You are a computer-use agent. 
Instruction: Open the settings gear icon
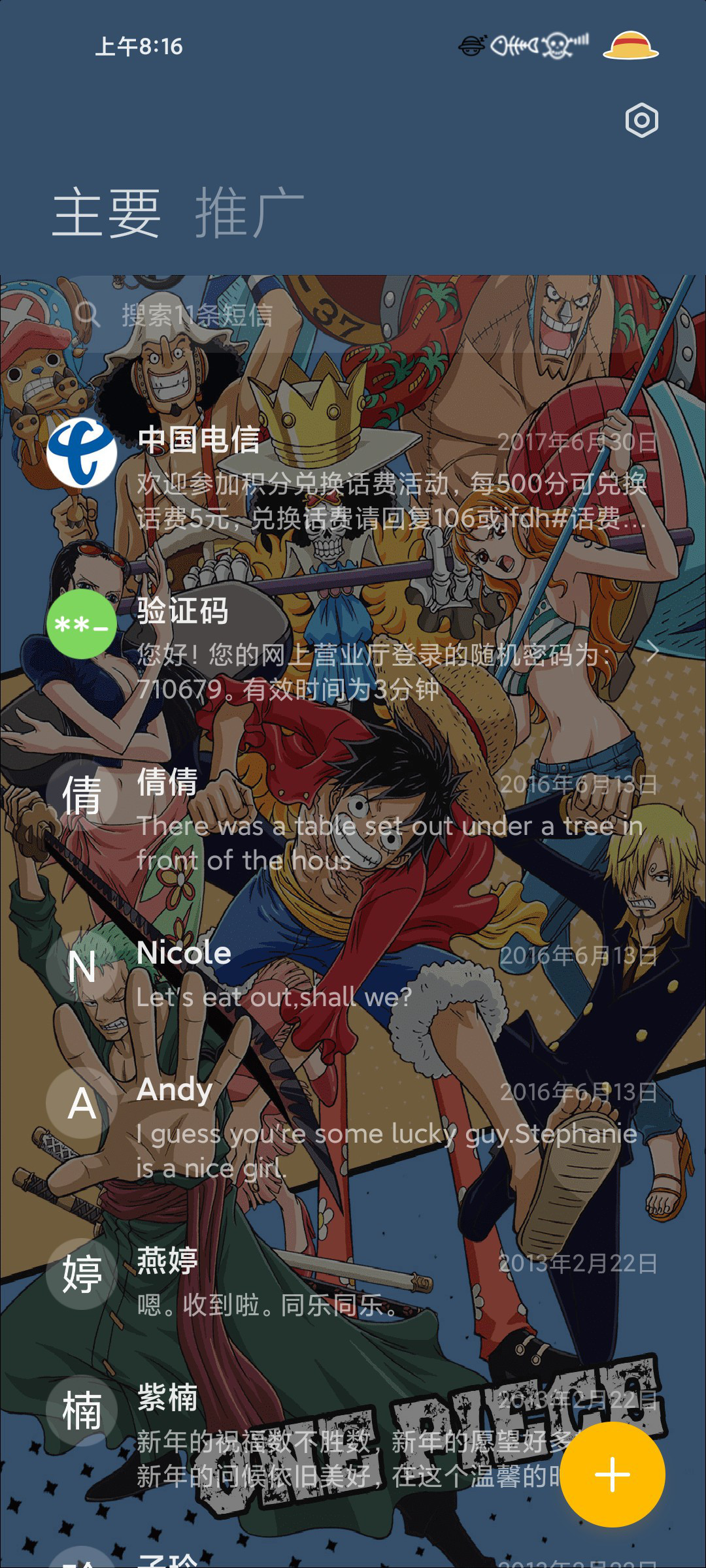[641, 120]
